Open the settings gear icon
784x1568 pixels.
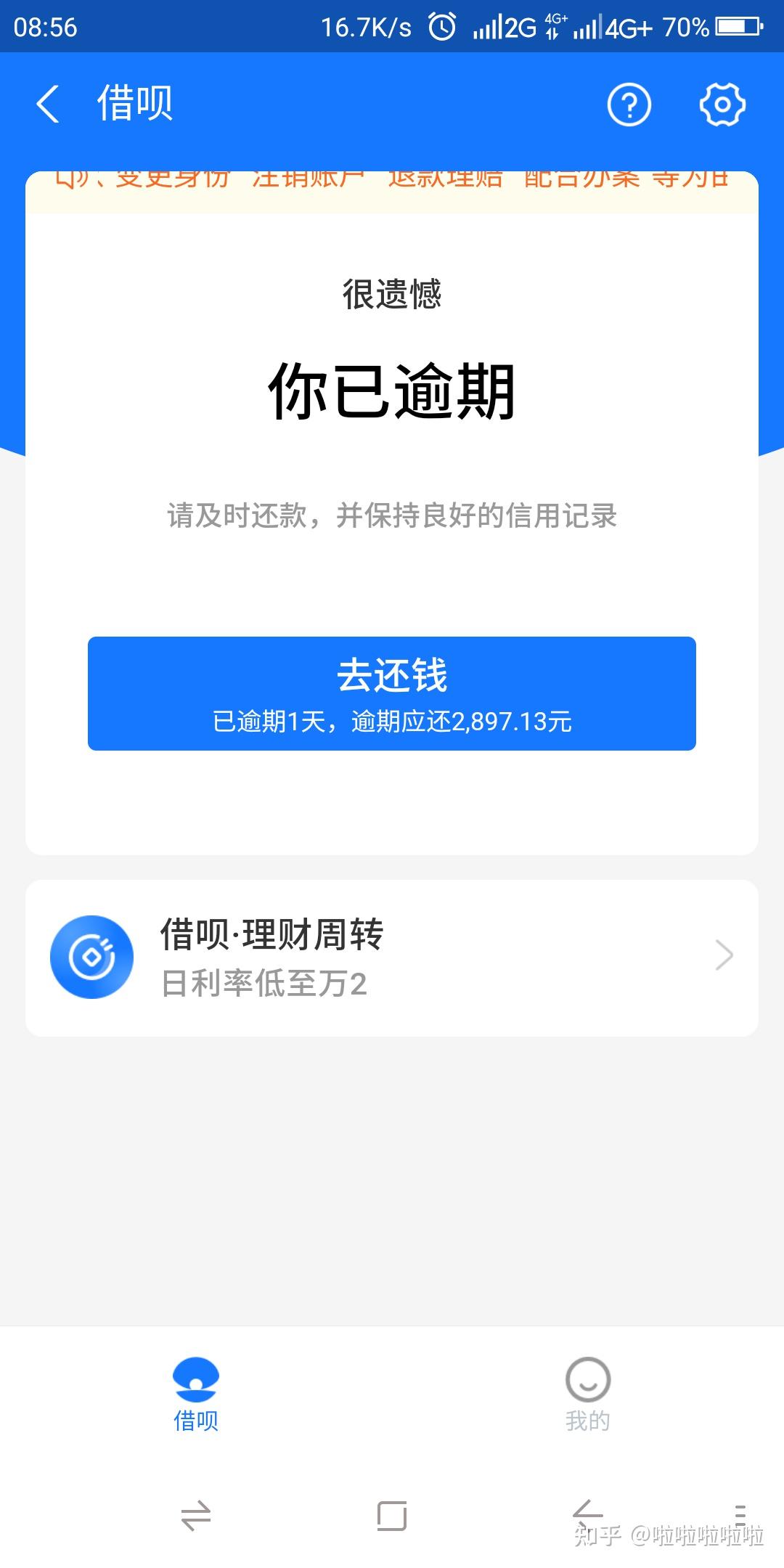point(721,105)
